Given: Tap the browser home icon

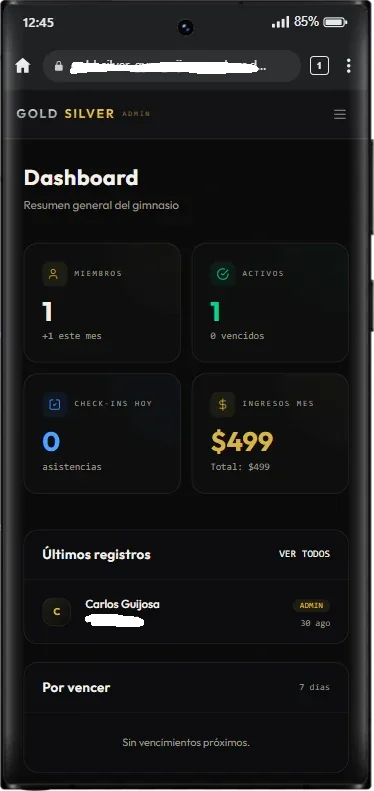Looking at the screenshot, I should point(23,66).
